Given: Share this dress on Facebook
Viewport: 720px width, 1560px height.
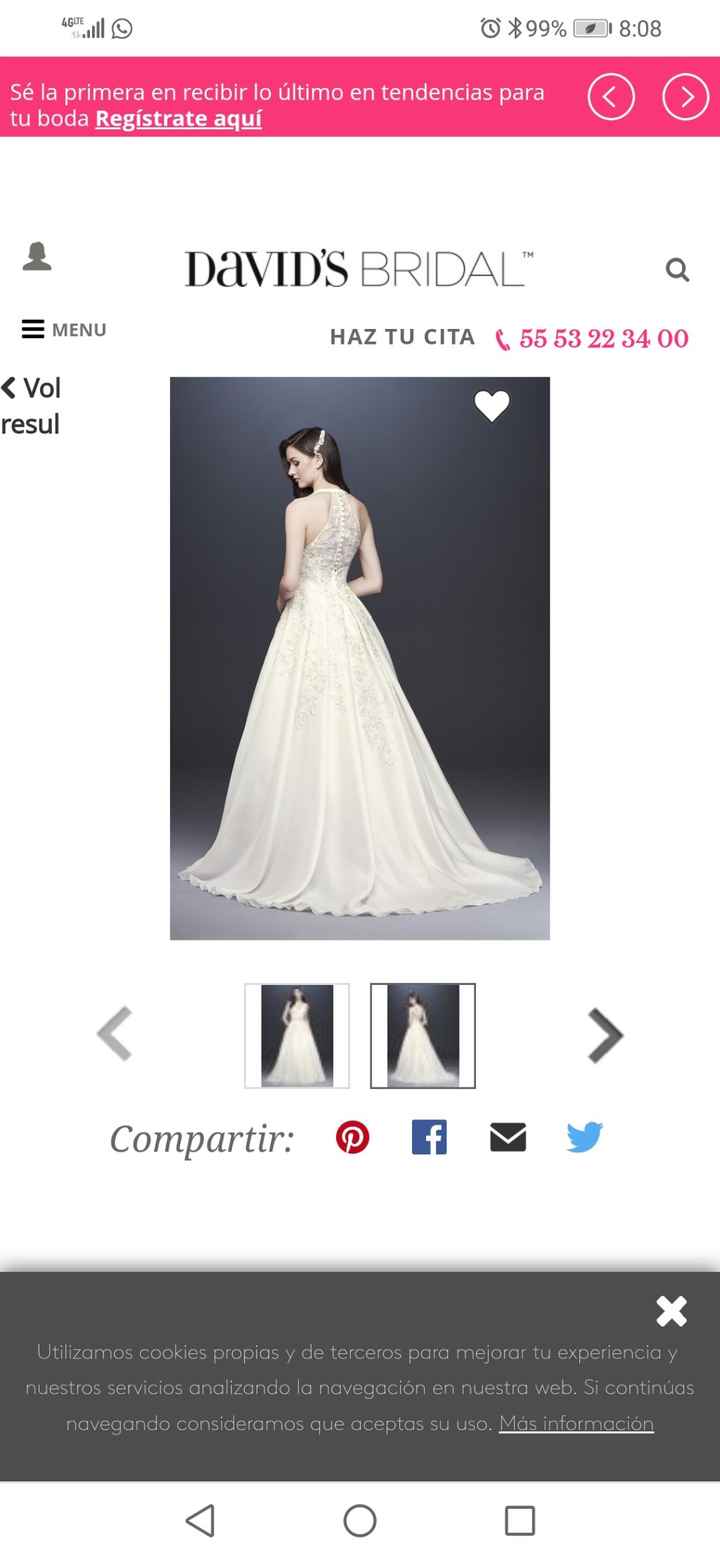Looking at the screenshot, I should (x=429, y=1137).
